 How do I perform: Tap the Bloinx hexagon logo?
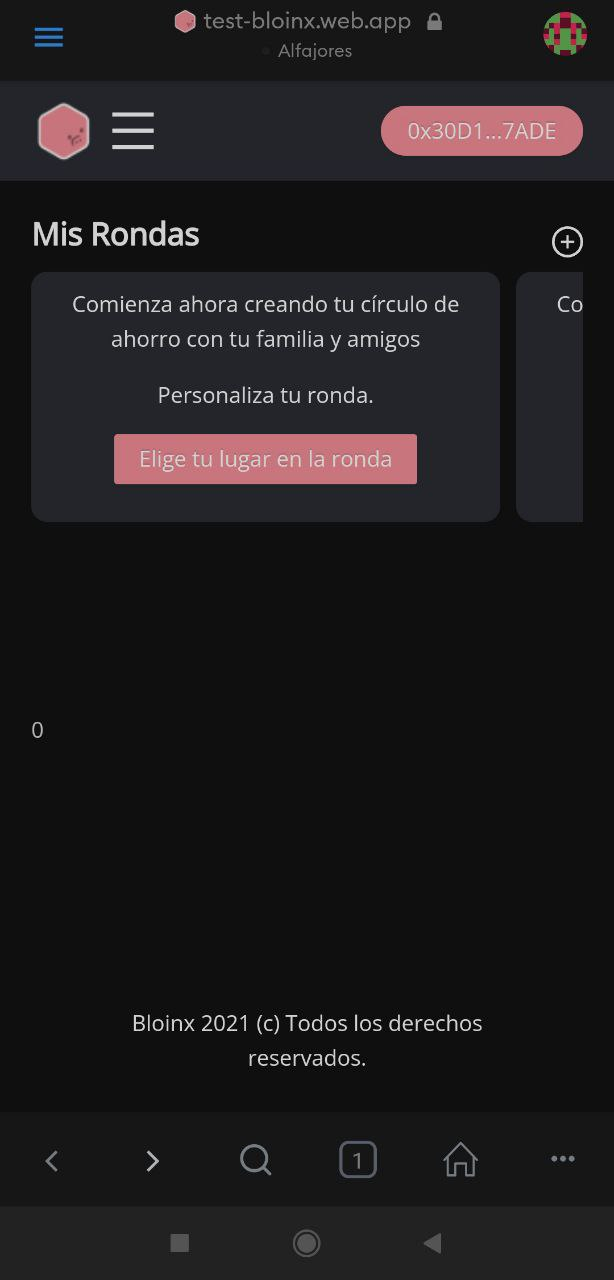[x=64, y=131]
